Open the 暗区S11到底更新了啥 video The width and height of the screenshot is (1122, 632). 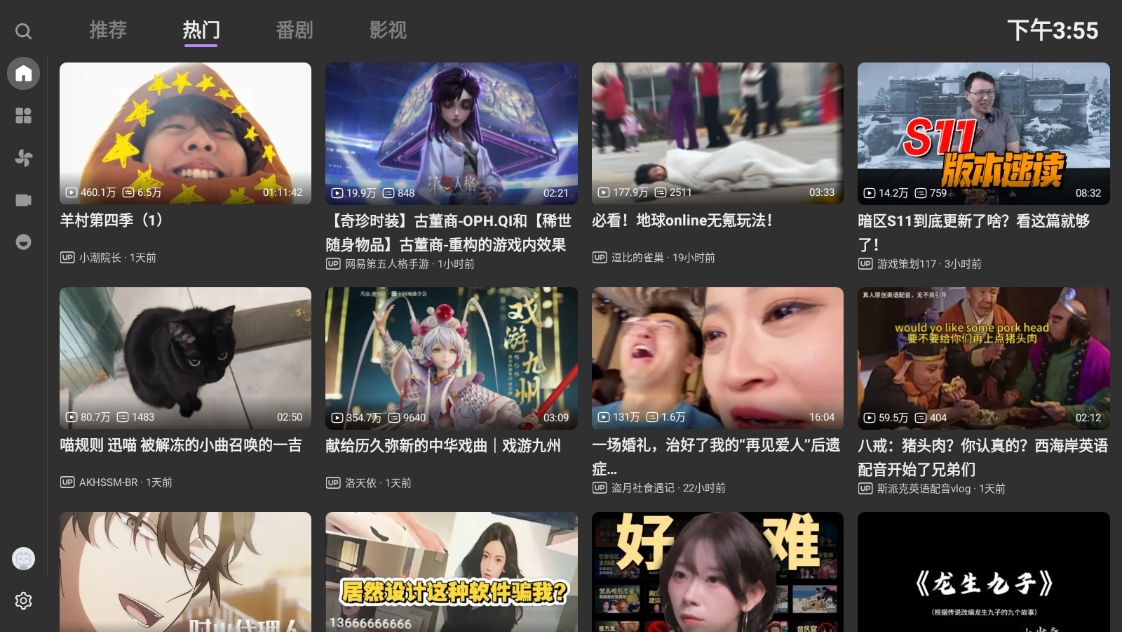pos(983,134)
